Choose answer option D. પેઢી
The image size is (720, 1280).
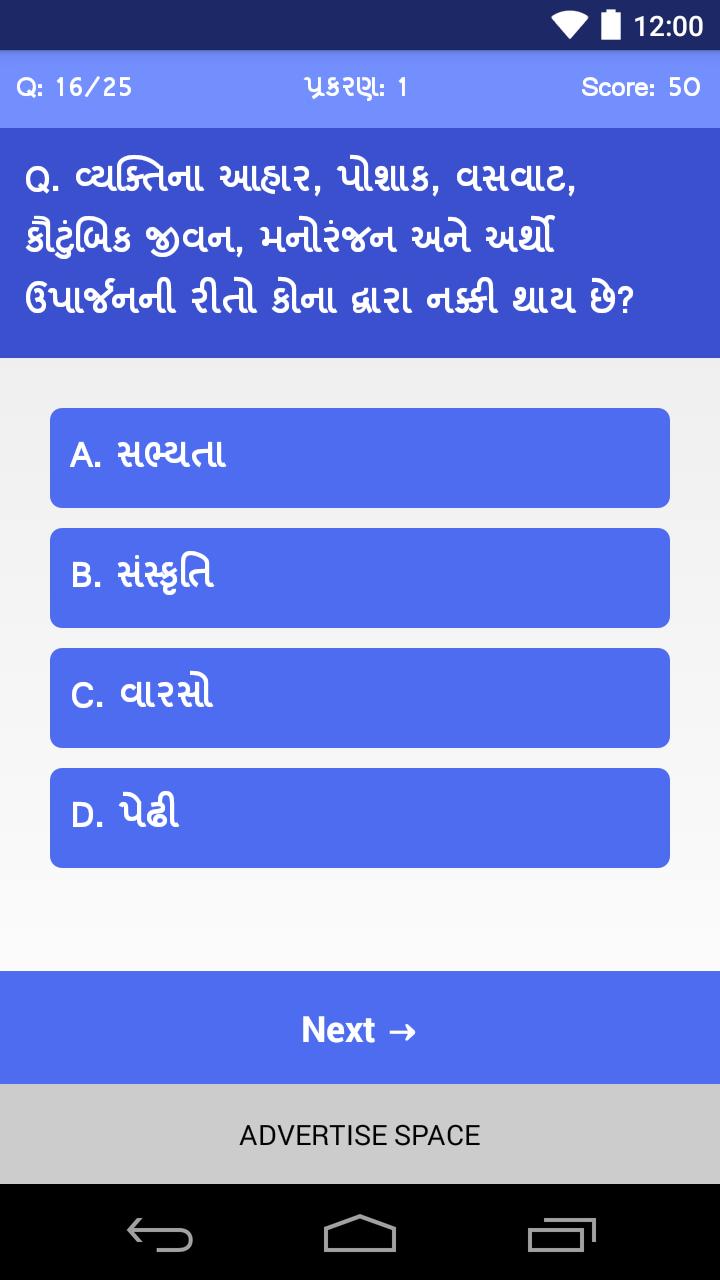click(359, 817)
